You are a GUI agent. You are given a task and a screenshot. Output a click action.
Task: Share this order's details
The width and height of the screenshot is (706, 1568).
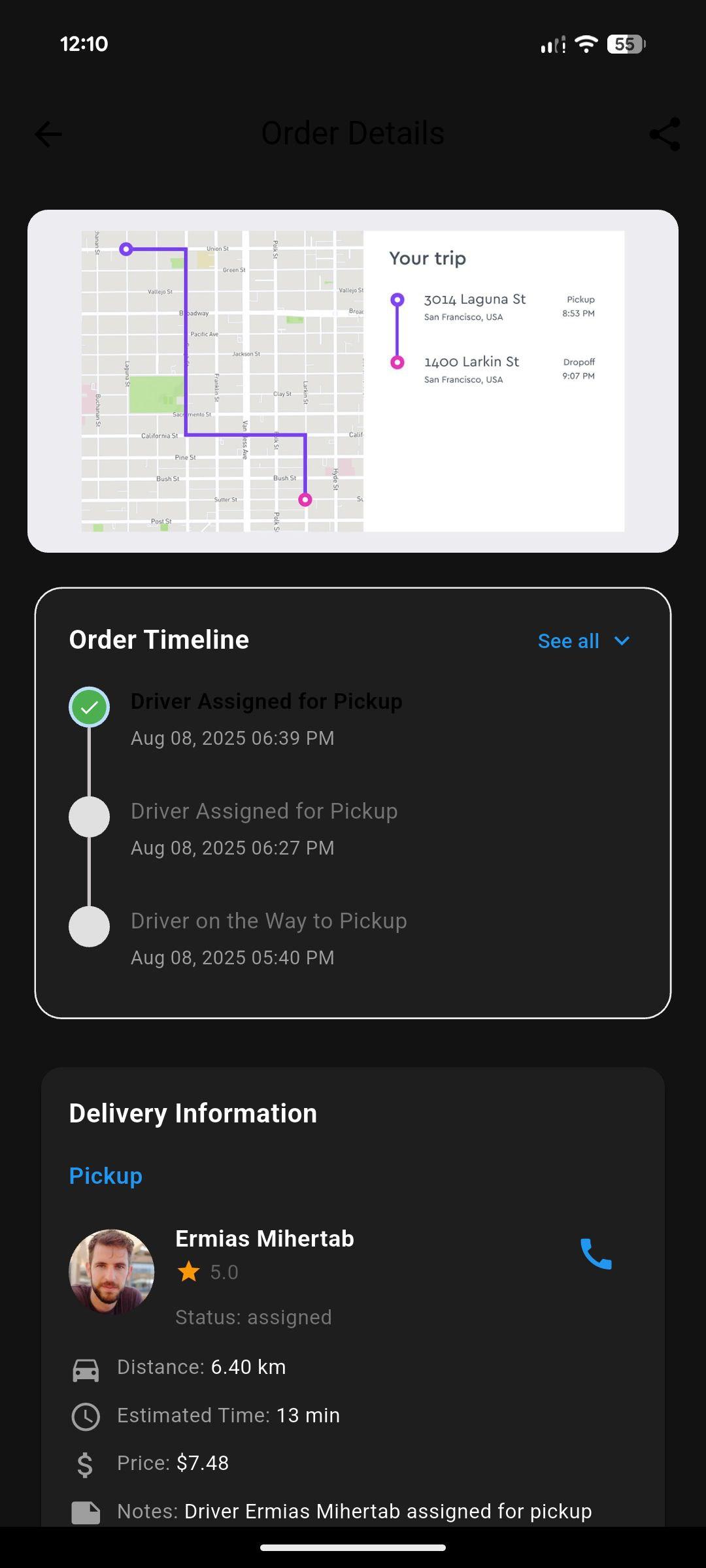pos(665,135)
